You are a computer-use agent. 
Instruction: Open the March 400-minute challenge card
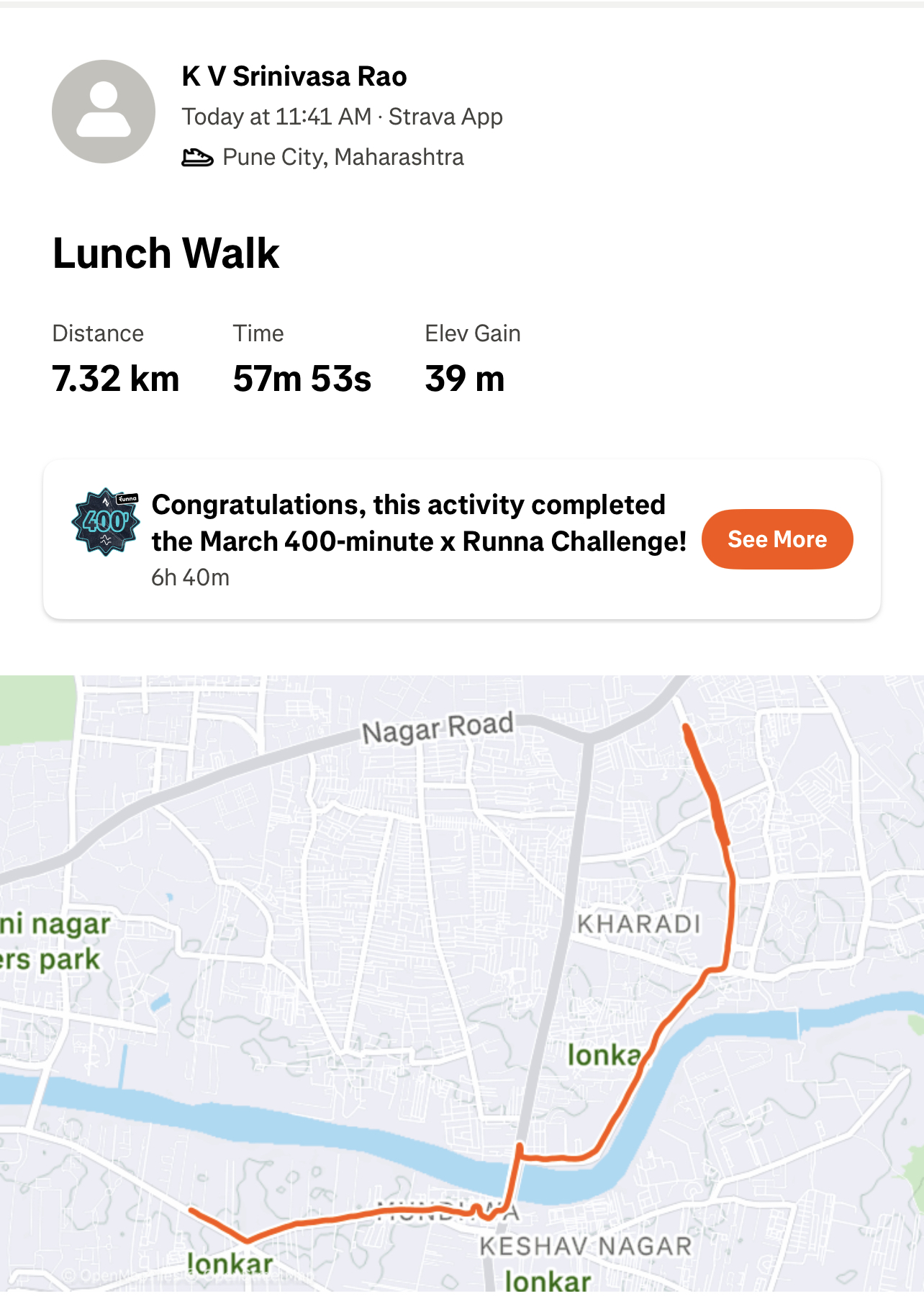(417, 539)
